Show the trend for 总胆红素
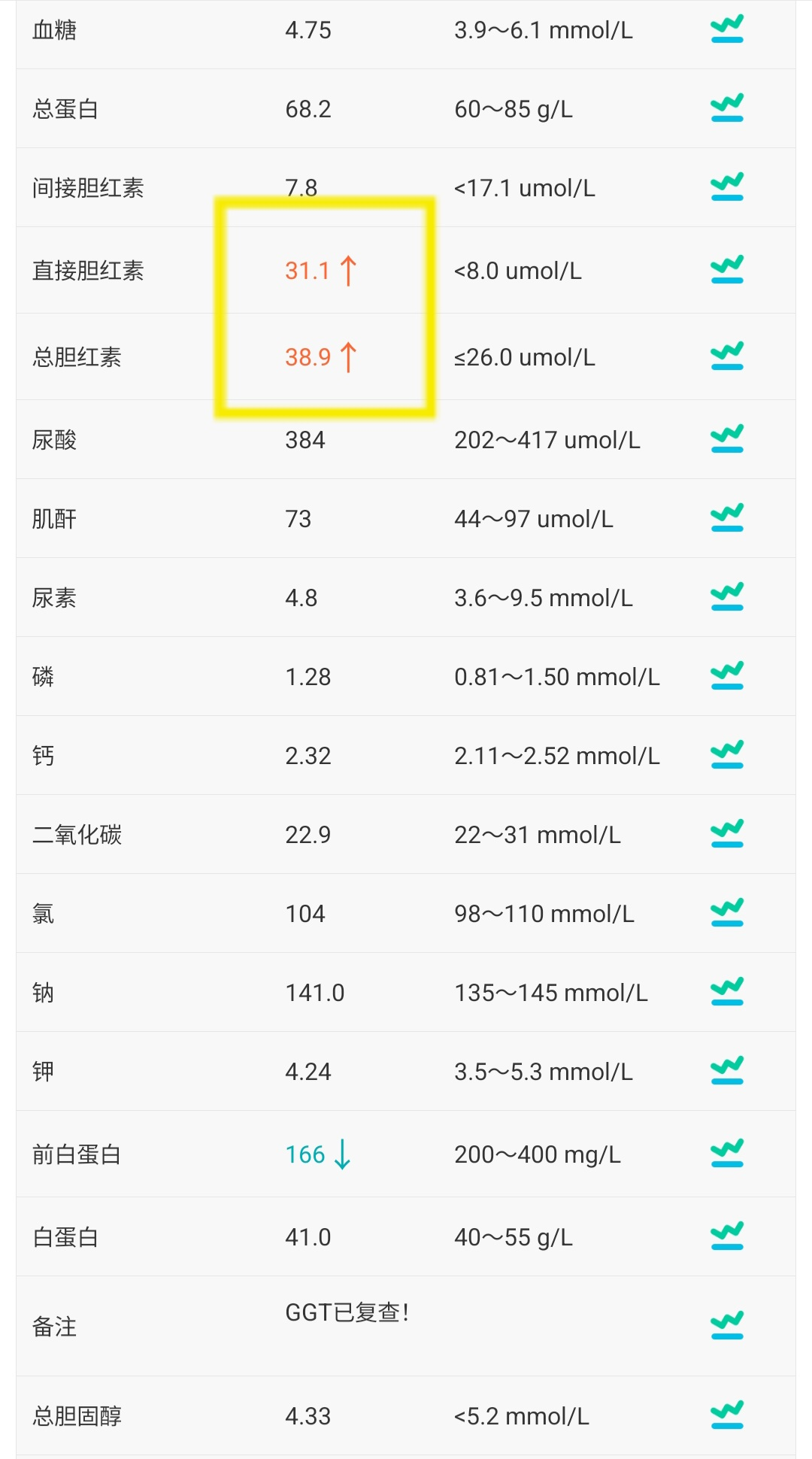 coord(727,356)
